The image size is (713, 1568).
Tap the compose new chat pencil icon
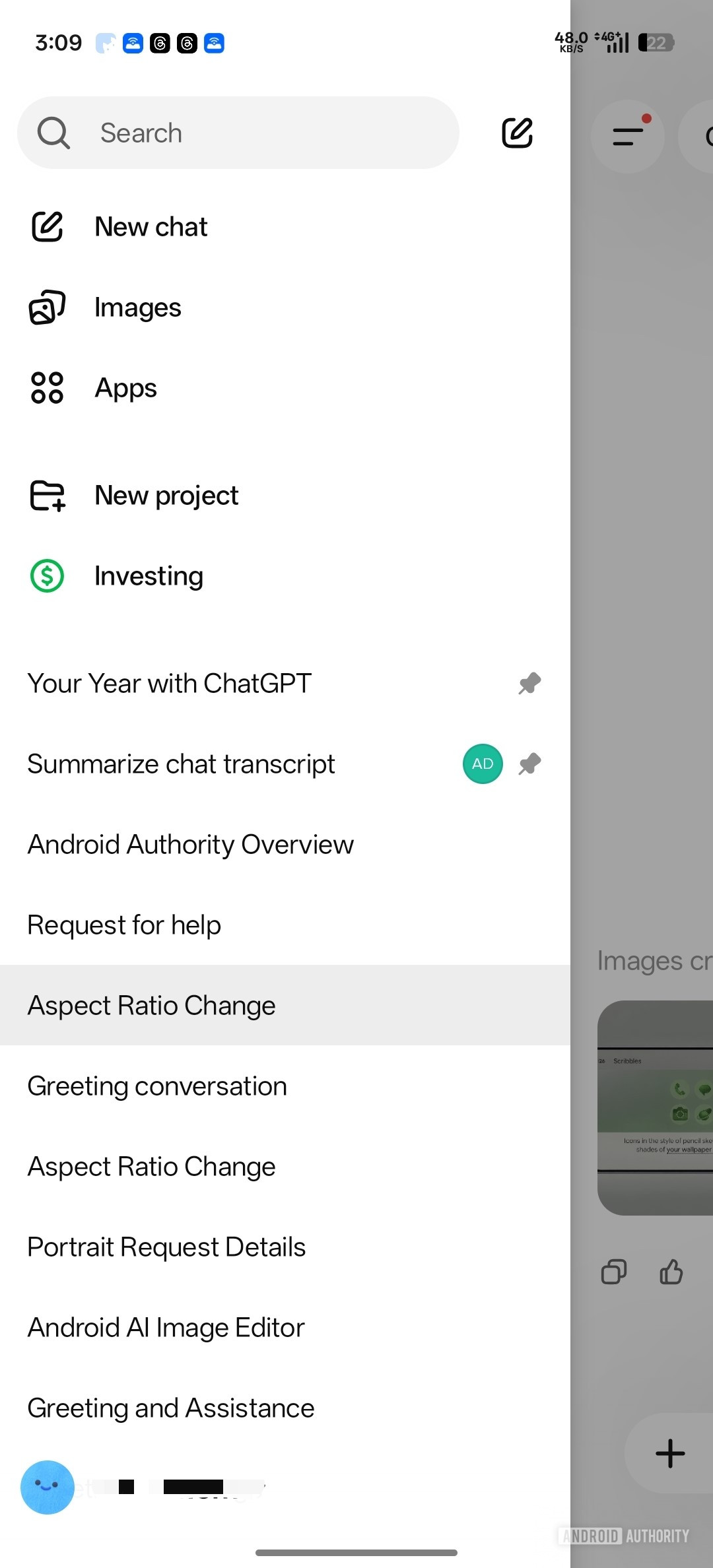tap(517, 133)
